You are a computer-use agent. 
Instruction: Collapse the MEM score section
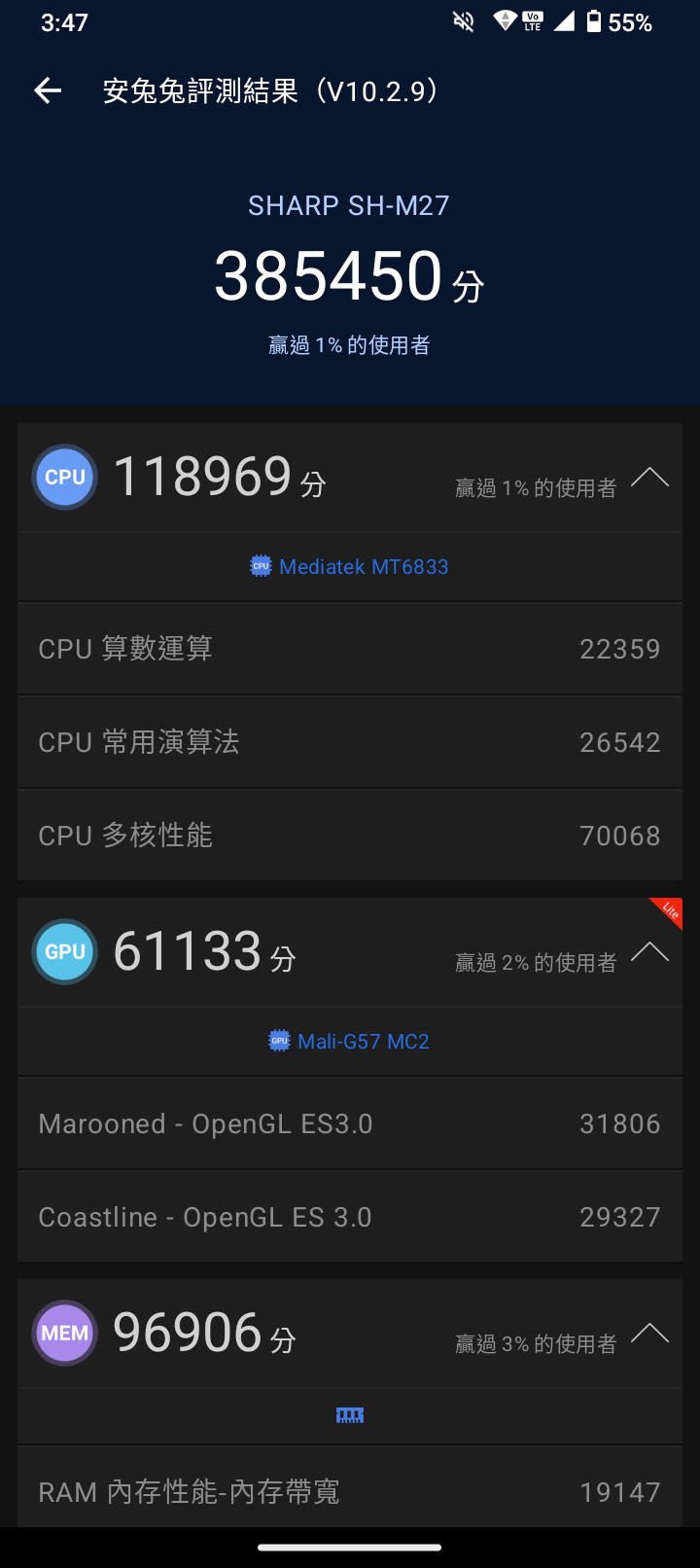point(649,1334)
